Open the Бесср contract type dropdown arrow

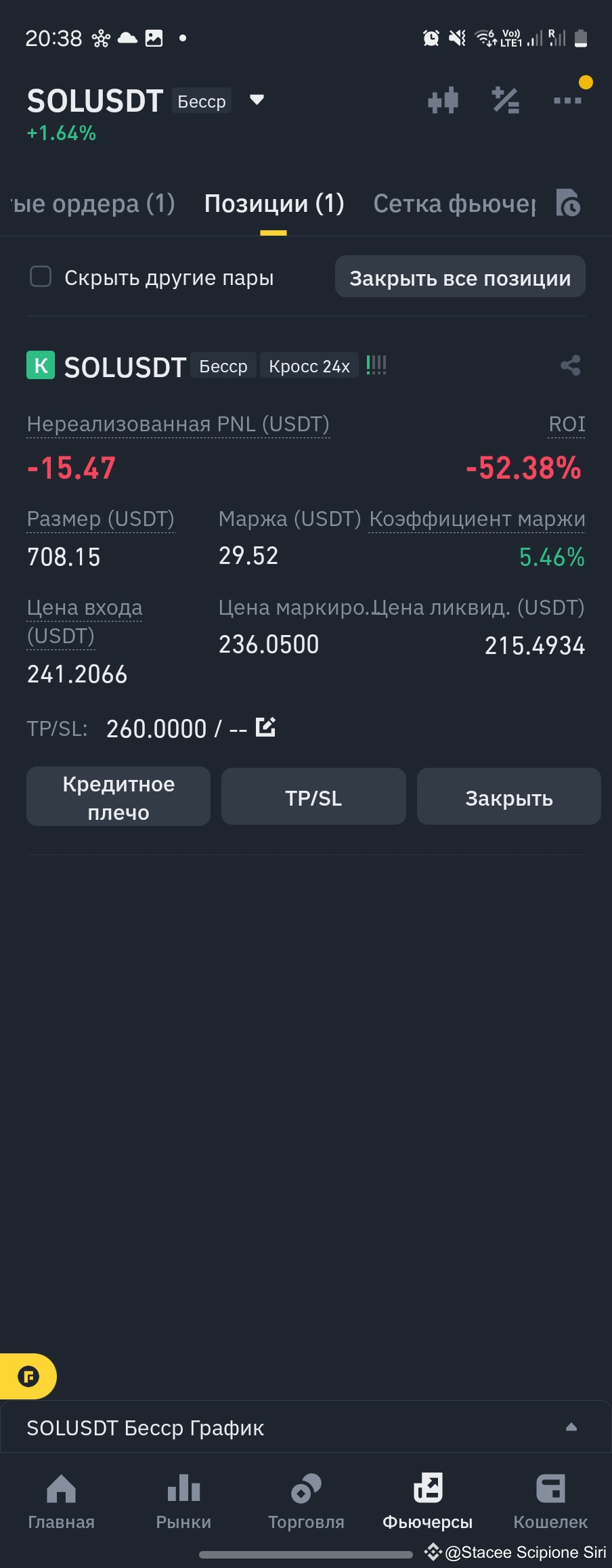pos(257,100)
